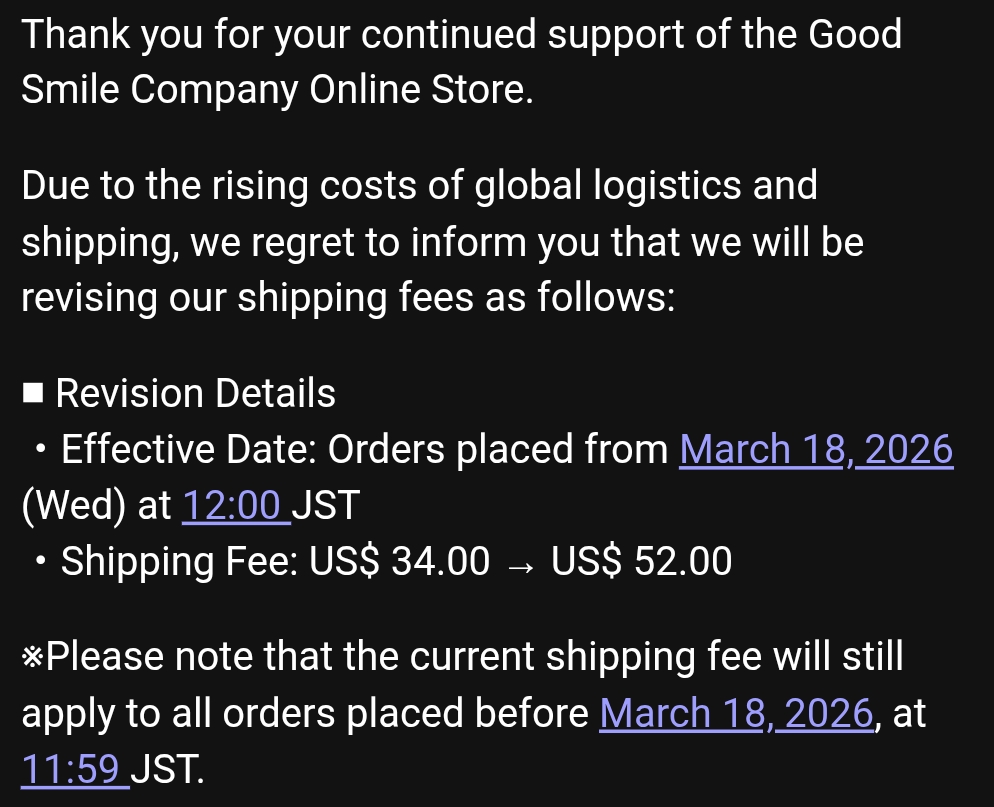This screenshot has height=807, width=994.
Task: Open the March 18, 2026 link after "Orders placed from"
Action: (816, 450)
